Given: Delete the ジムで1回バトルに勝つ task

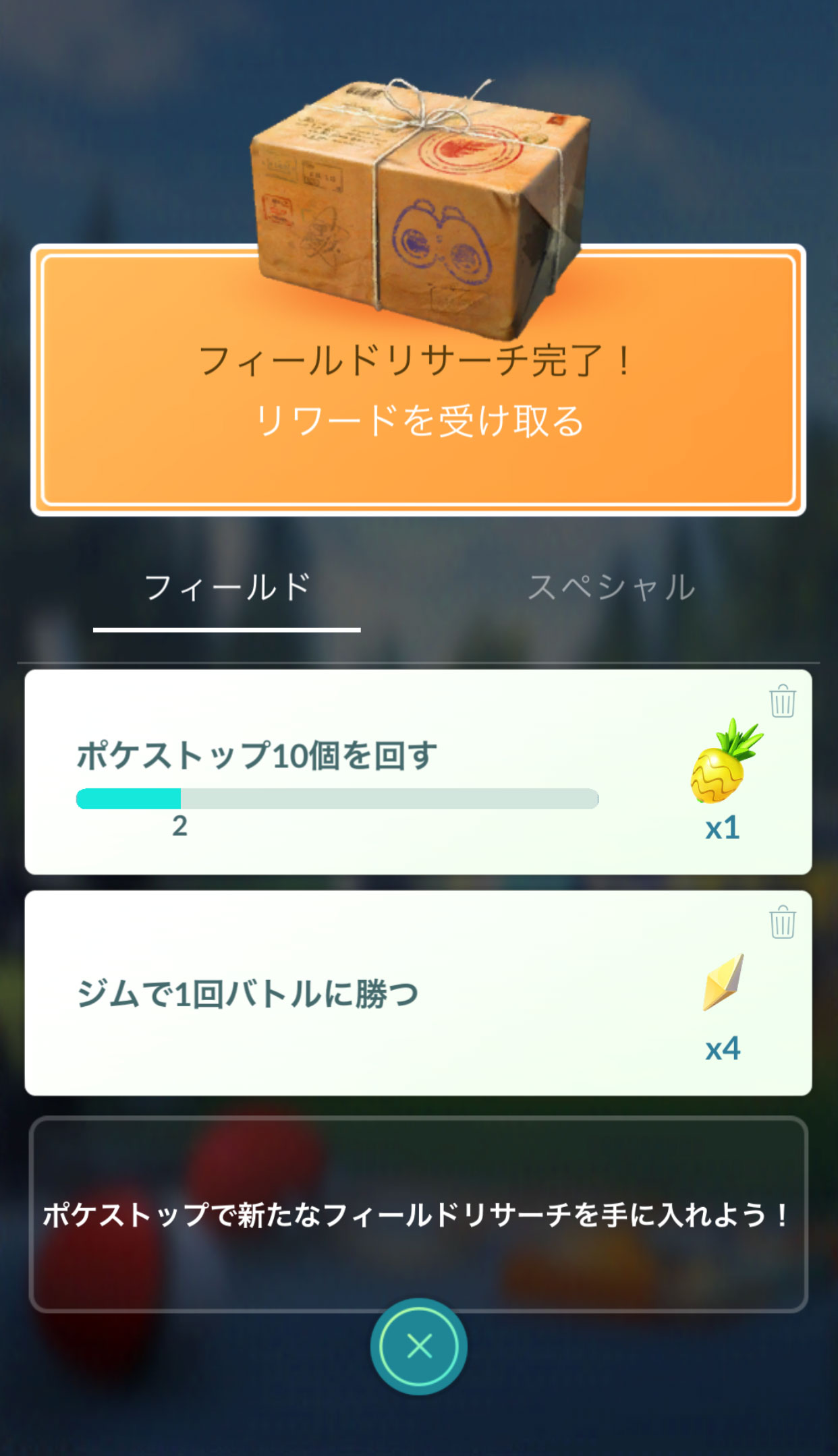Looking at the screenshot, I should pyautogui.click(x=782, y=923).
